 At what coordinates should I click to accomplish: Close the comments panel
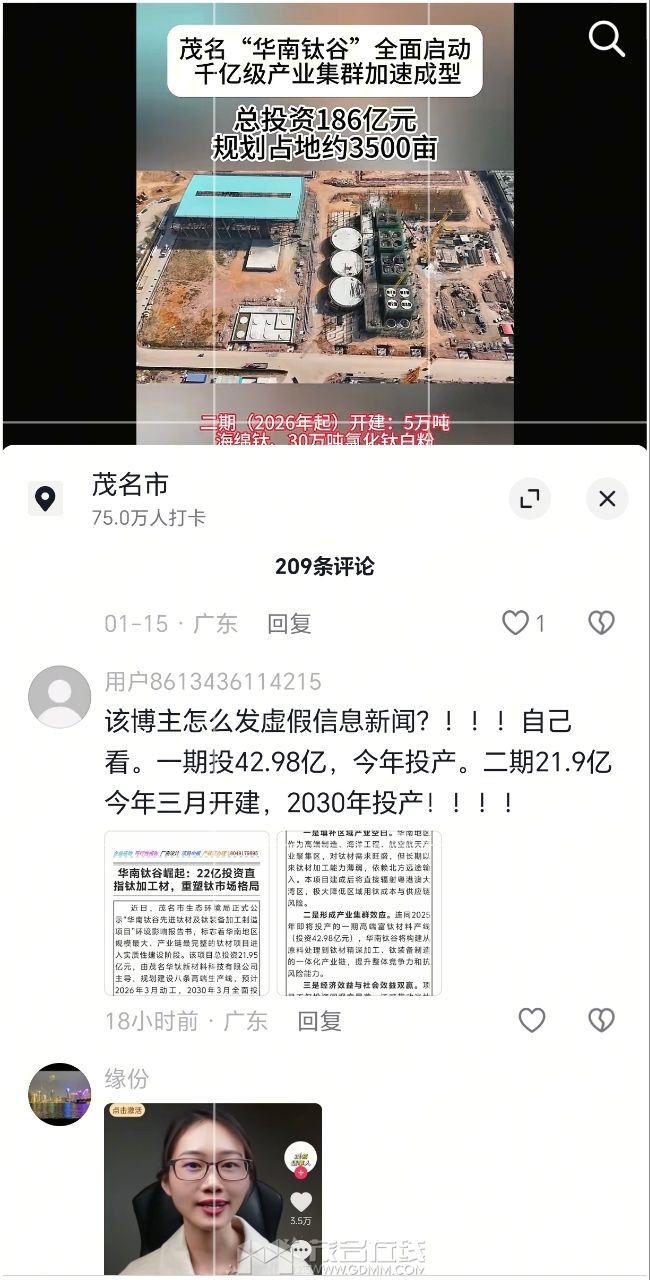[607, 498]
